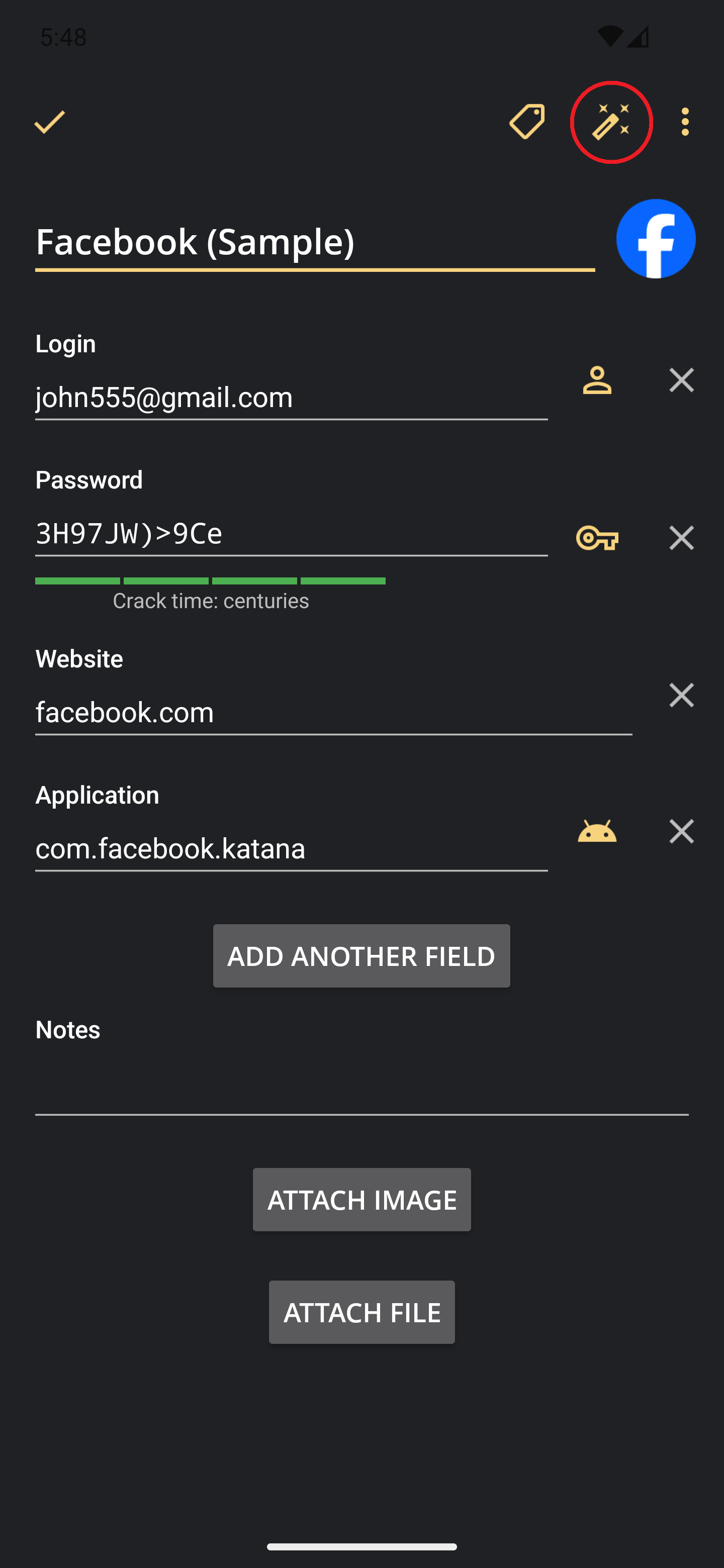Edit the Application package field
This screenshot has width=724, height=1568.
(x=291, y=849)
